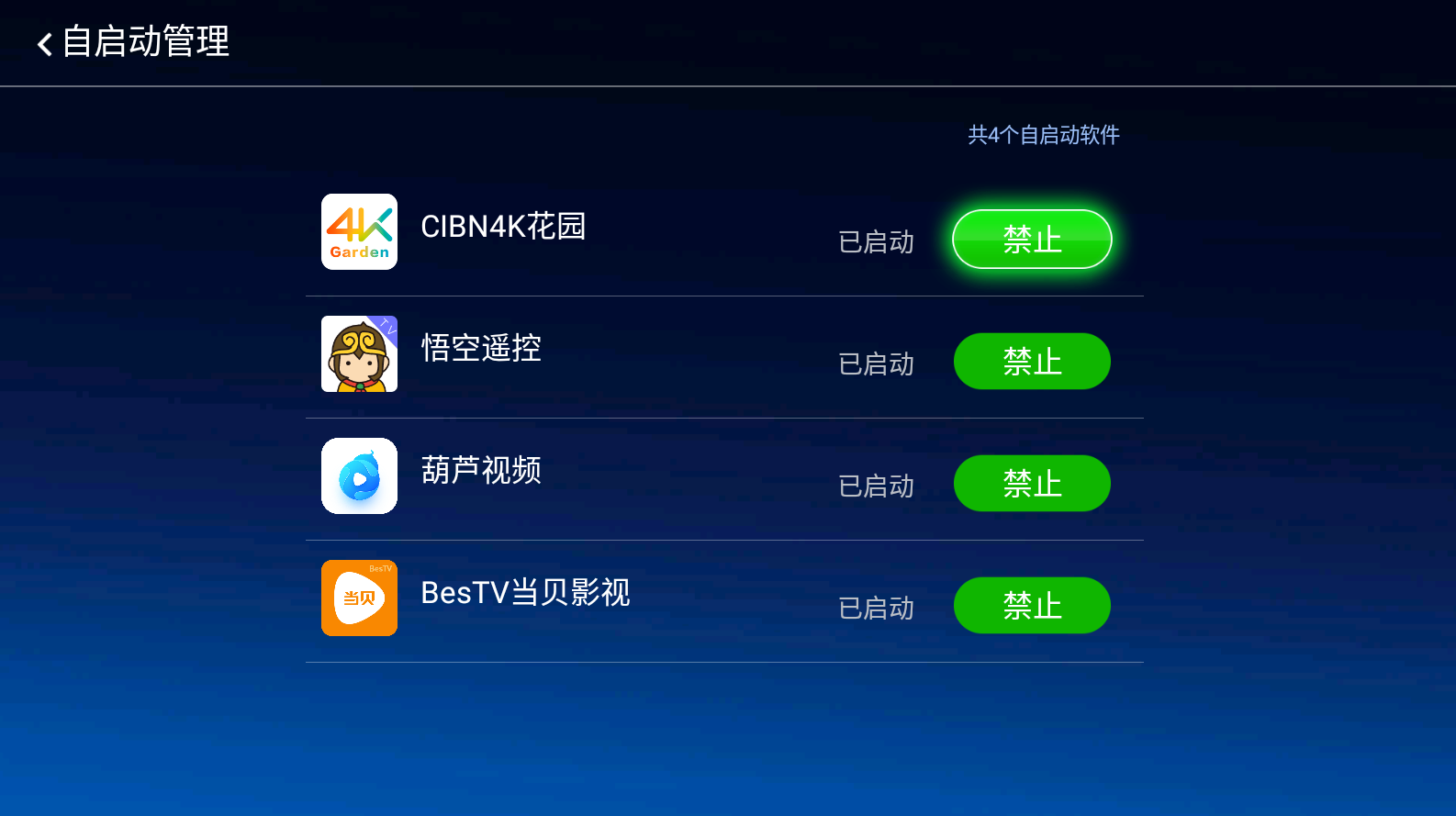This screenshot has width=1456, height=816.
Task: Tap 禁止 next to 葫芦视频
Action: click(1032, 484)
